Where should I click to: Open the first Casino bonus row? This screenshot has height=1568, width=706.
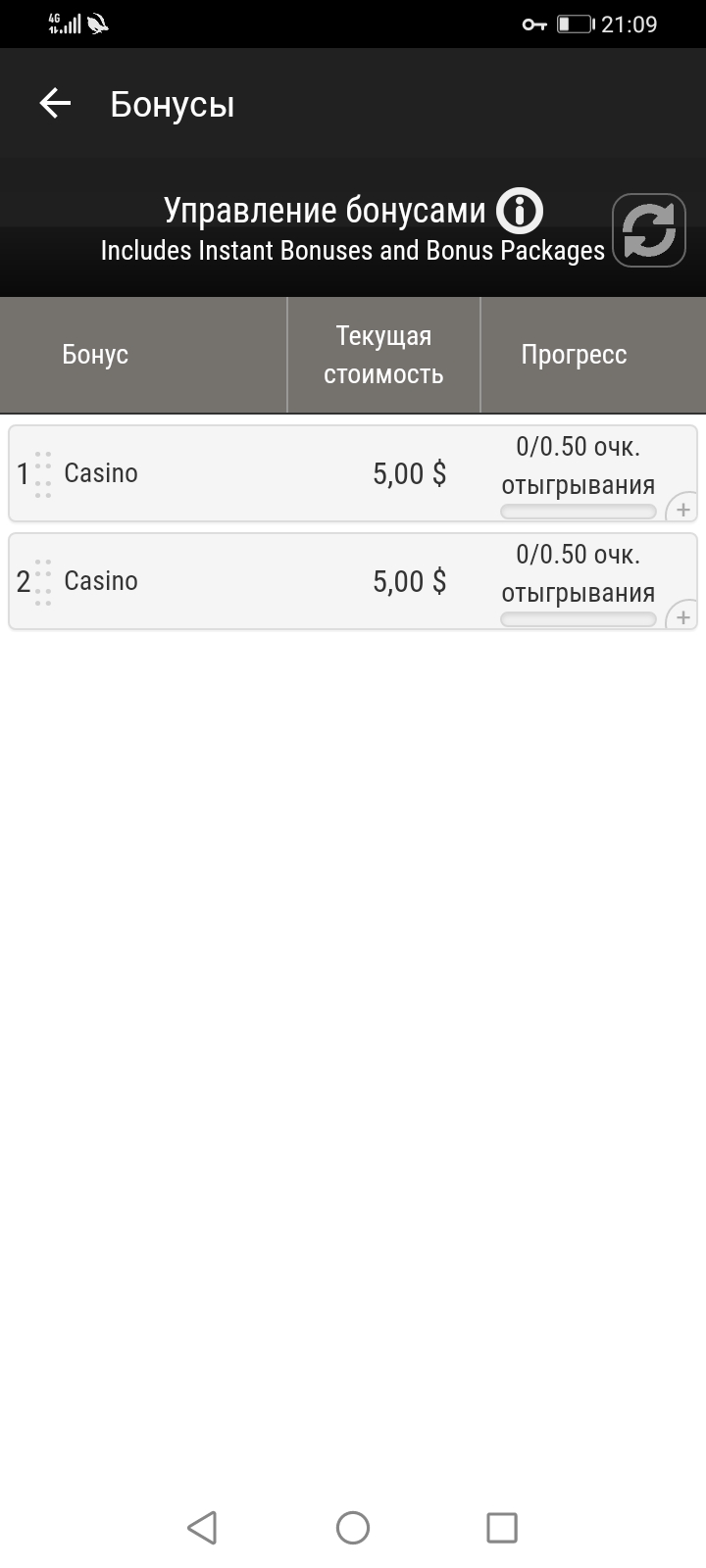coord(353,473)
